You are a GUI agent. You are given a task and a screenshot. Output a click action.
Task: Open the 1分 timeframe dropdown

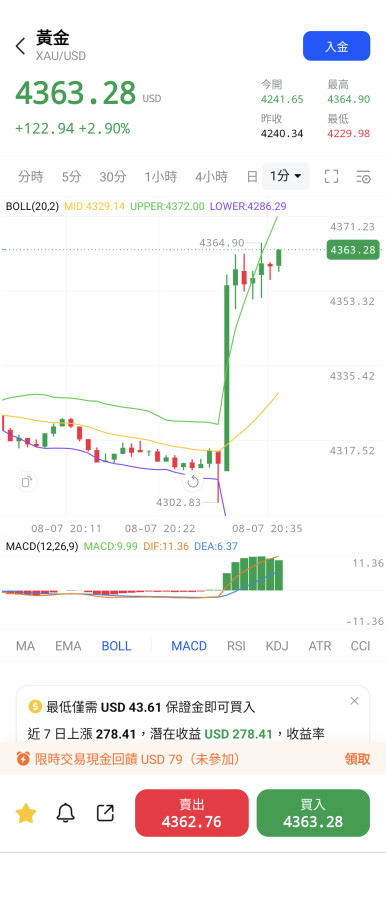285,176
